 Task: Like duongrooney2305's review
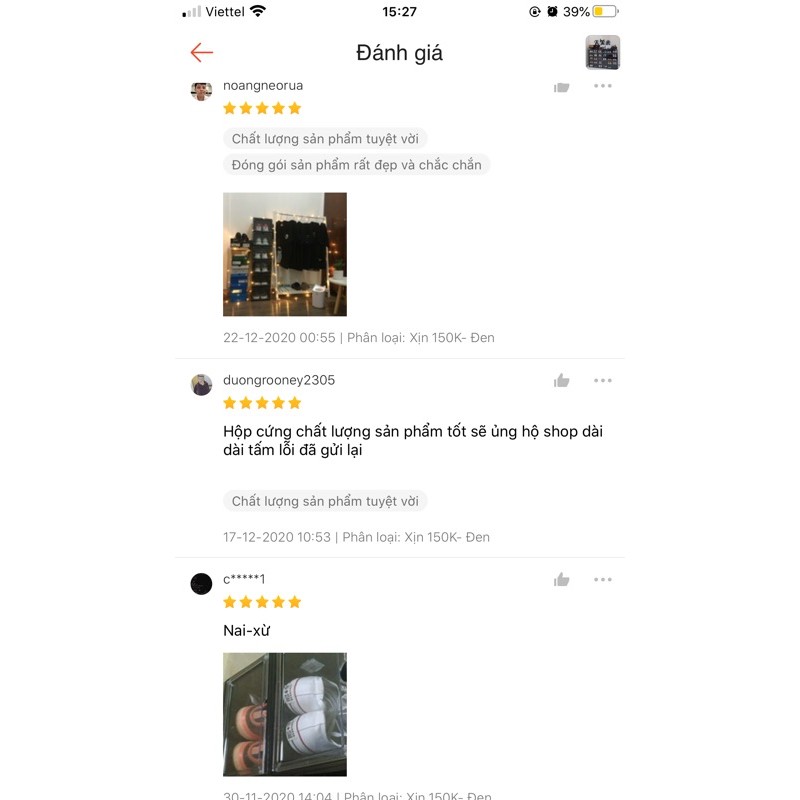point(562,380)
